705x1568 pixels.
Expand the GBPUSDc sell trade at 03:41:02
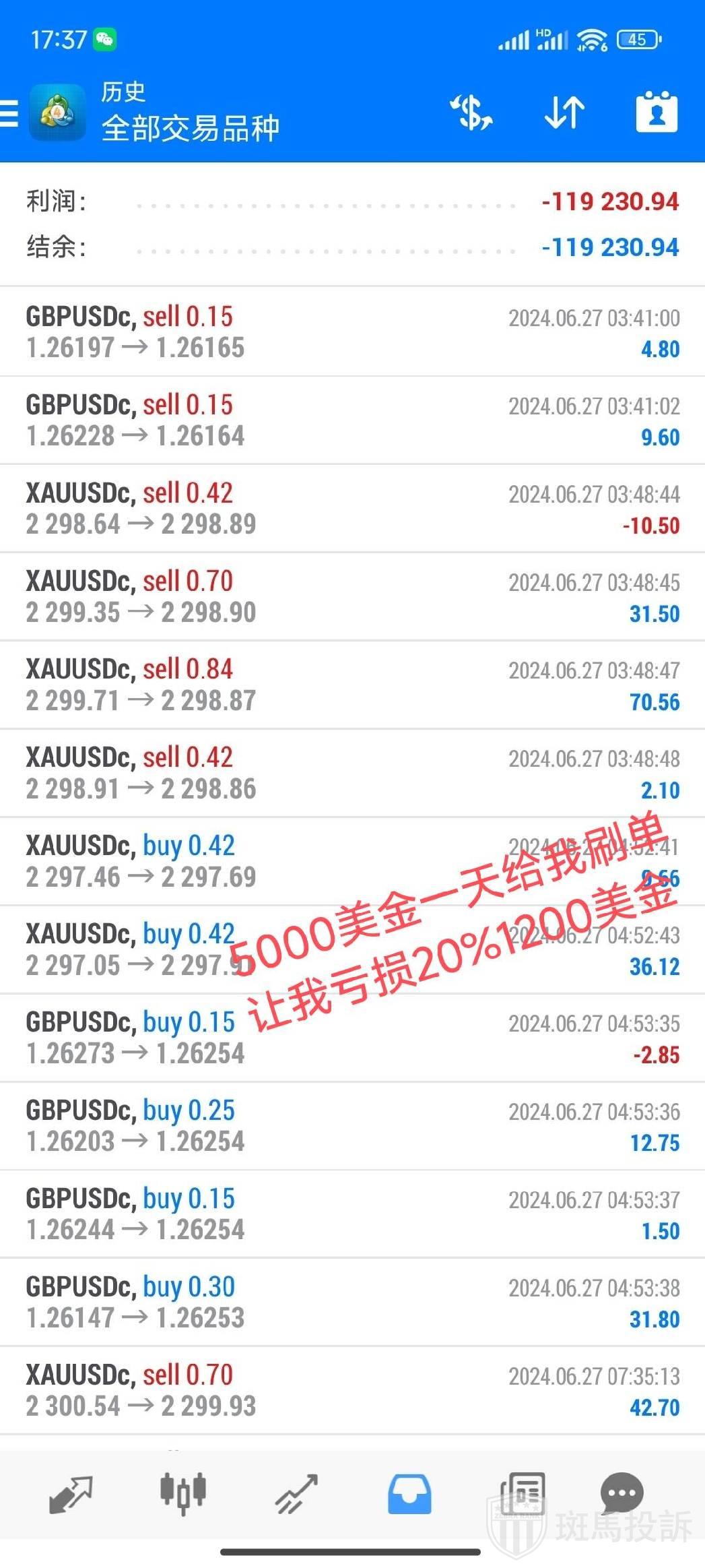[x=352, y=420]
